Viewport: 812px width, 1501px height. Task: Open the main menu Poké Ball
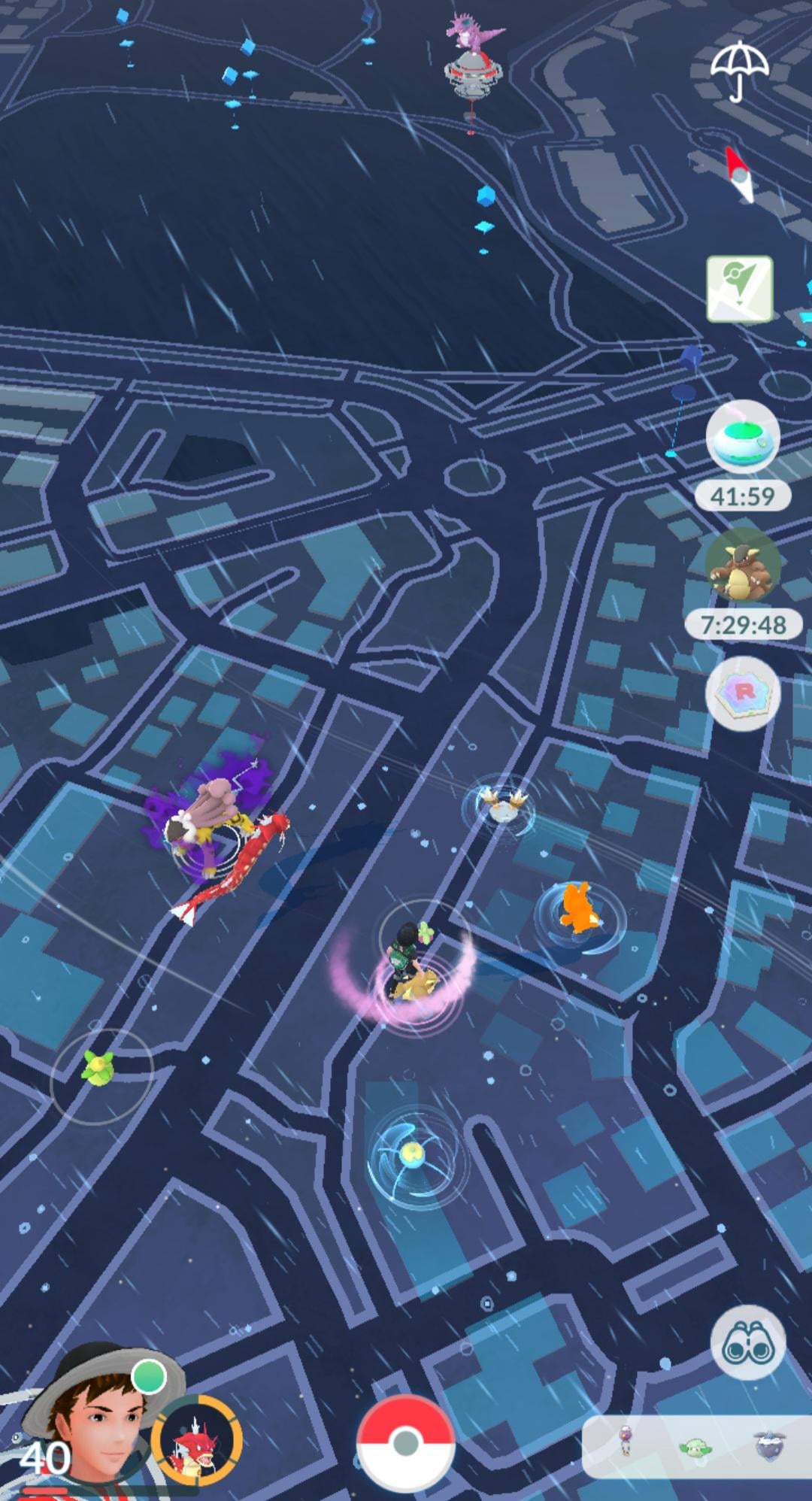[x=405, y=1442]
